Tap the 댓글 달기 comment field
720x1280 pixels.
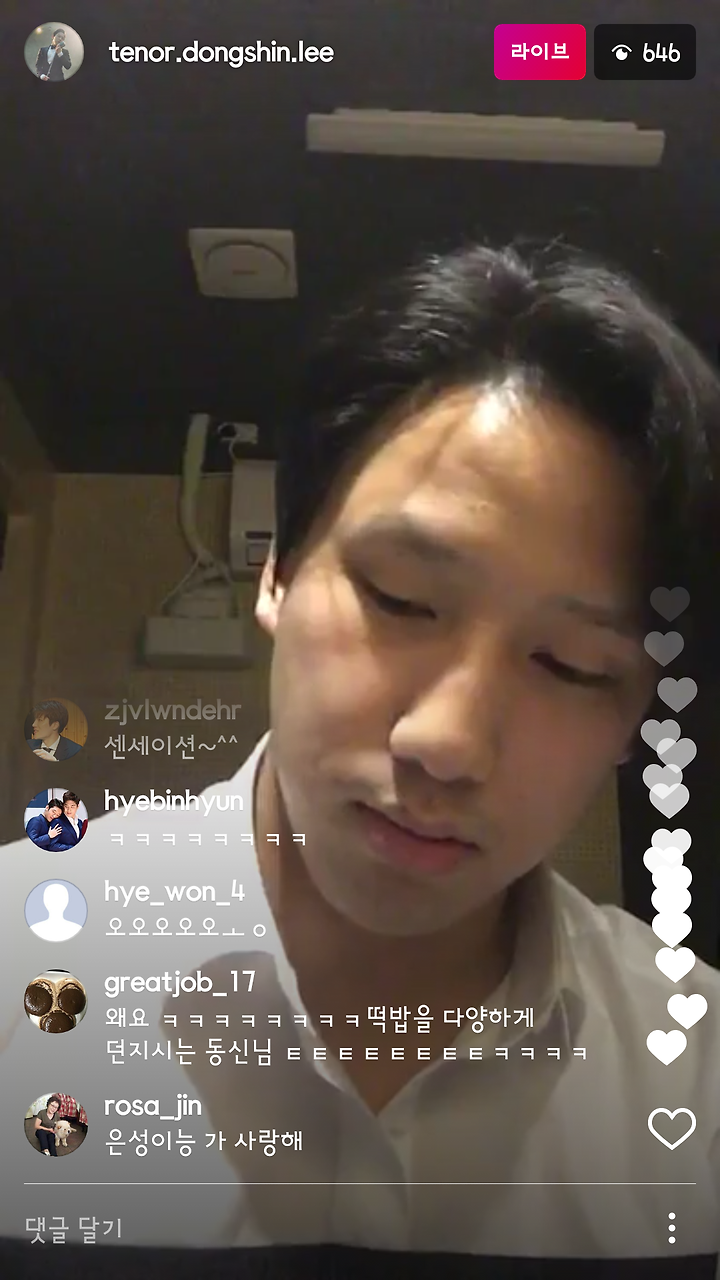click(x=330, y=1229)
